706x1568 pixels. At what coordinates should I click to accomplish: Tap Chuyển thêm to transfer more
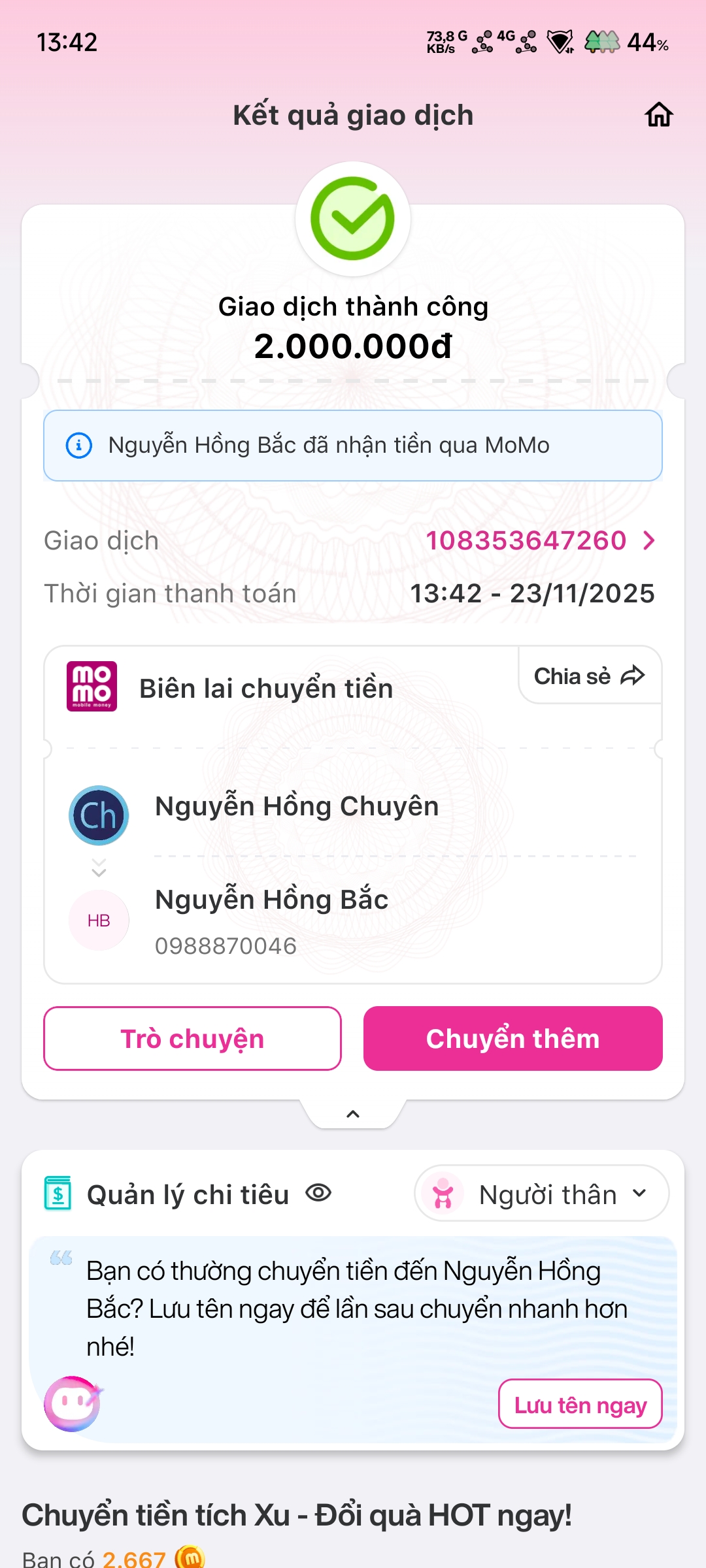click(x=513, y=1039)
